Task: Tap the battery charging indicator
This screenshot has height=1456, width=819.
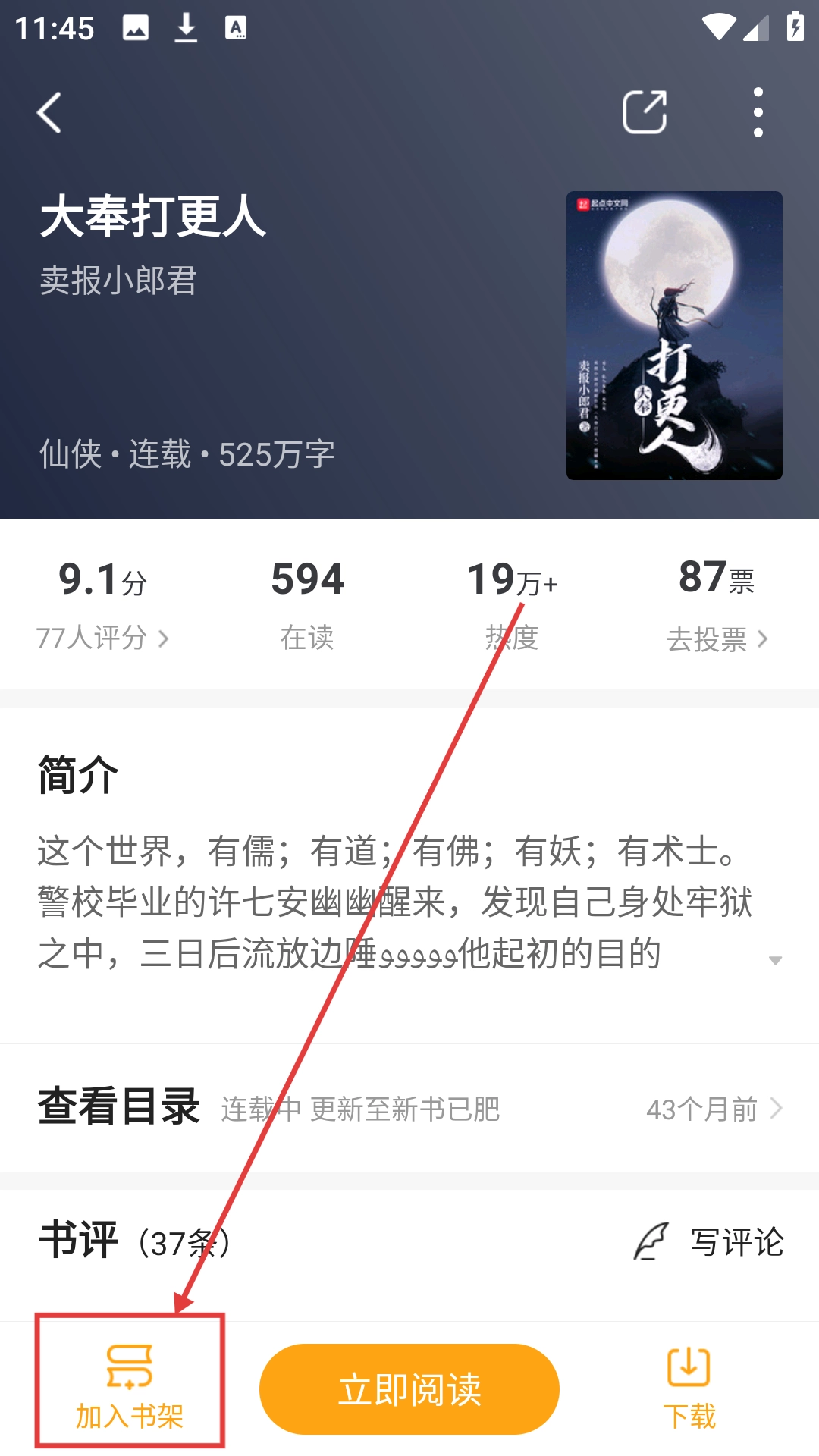Action: tap(795, 26)
